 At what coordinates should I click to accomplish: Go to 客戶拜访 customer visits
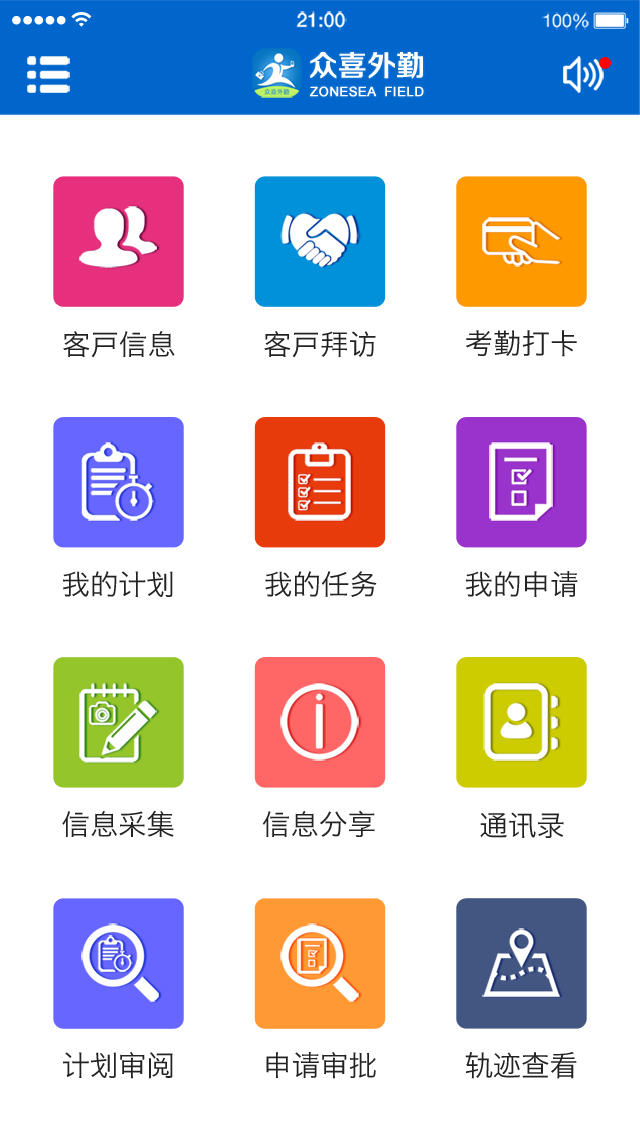320,242
